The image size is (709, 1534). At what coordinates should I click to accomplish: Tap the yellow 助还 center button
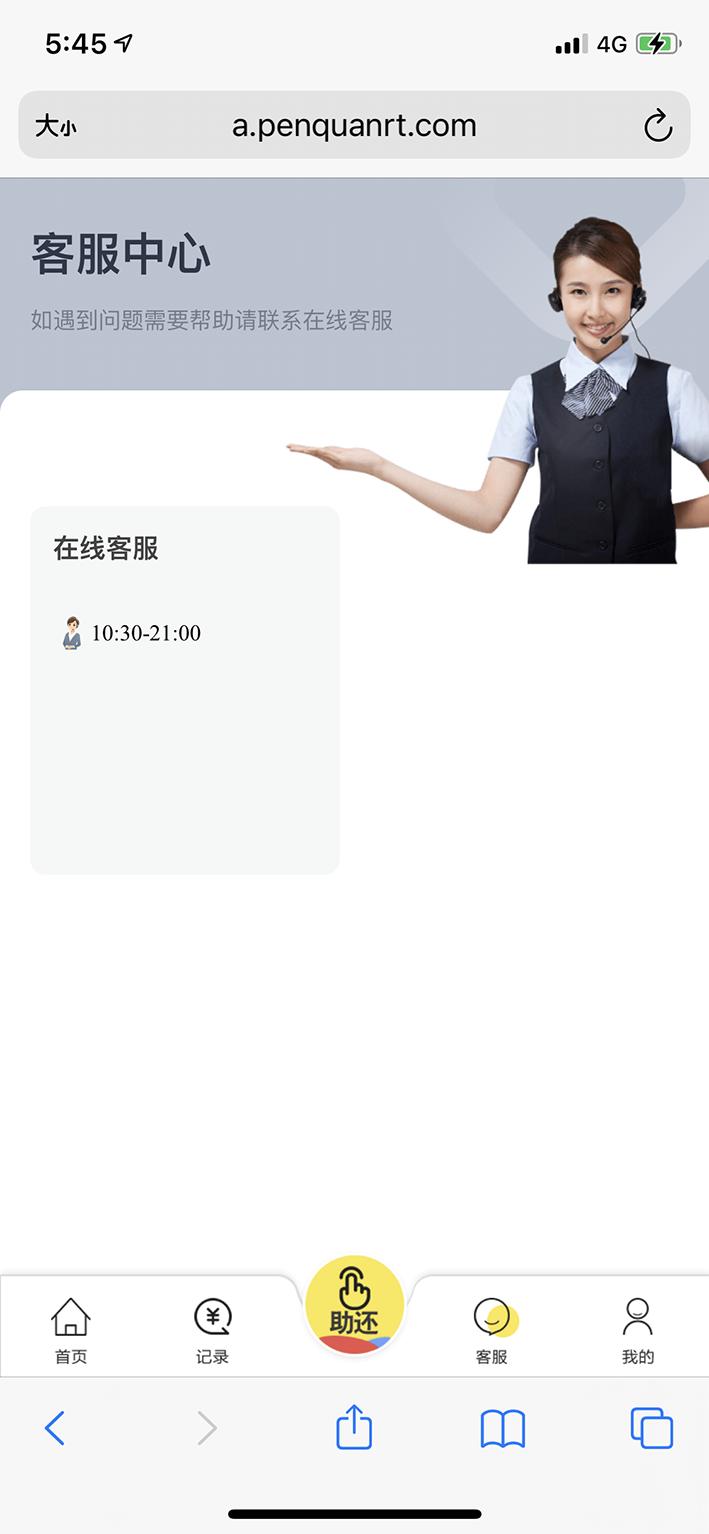354,1305
